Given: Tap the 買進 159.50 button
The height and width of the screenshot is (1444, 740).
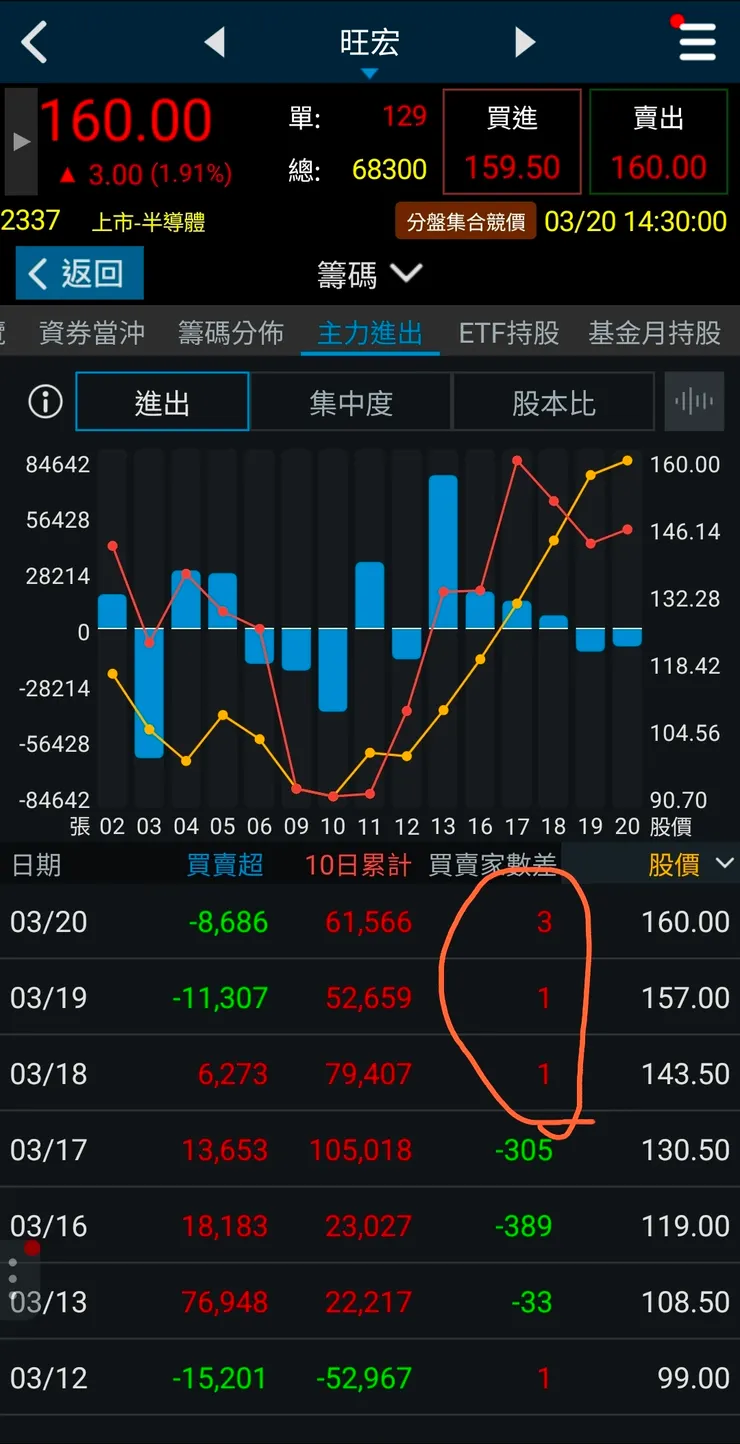Looking at the screenshot, I should tap(512, 142).
